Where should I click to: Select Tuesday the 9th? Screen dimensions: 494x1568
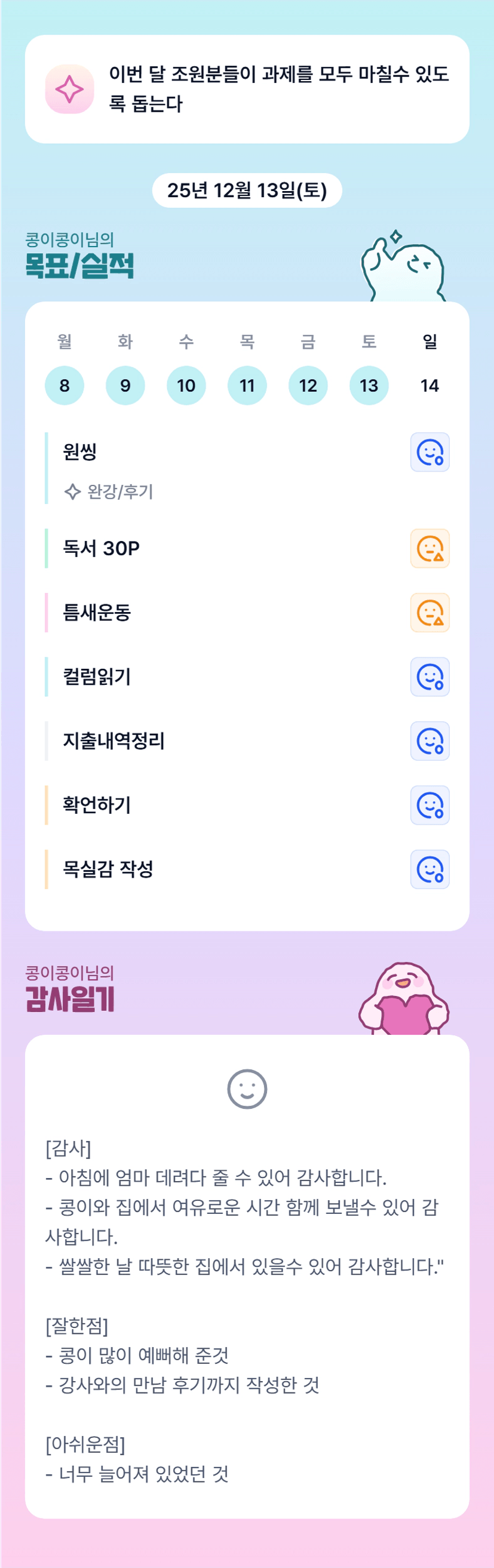pyautogui.click(x=125, y=385)
